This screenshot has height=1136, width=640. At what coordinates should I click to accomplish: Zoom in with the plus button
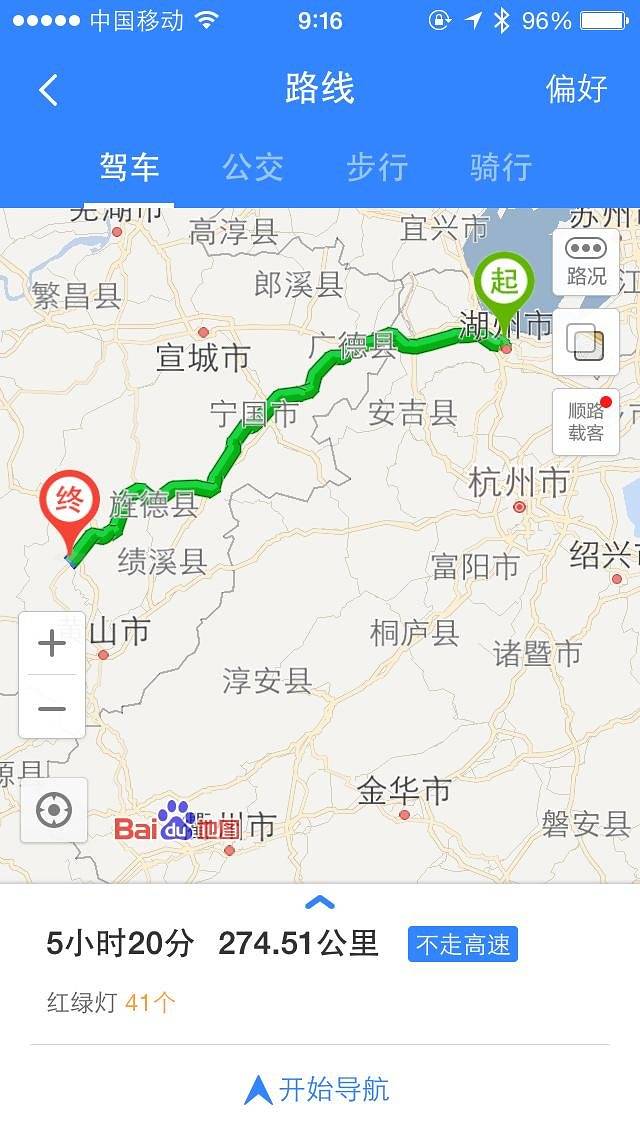click(52, 643)
